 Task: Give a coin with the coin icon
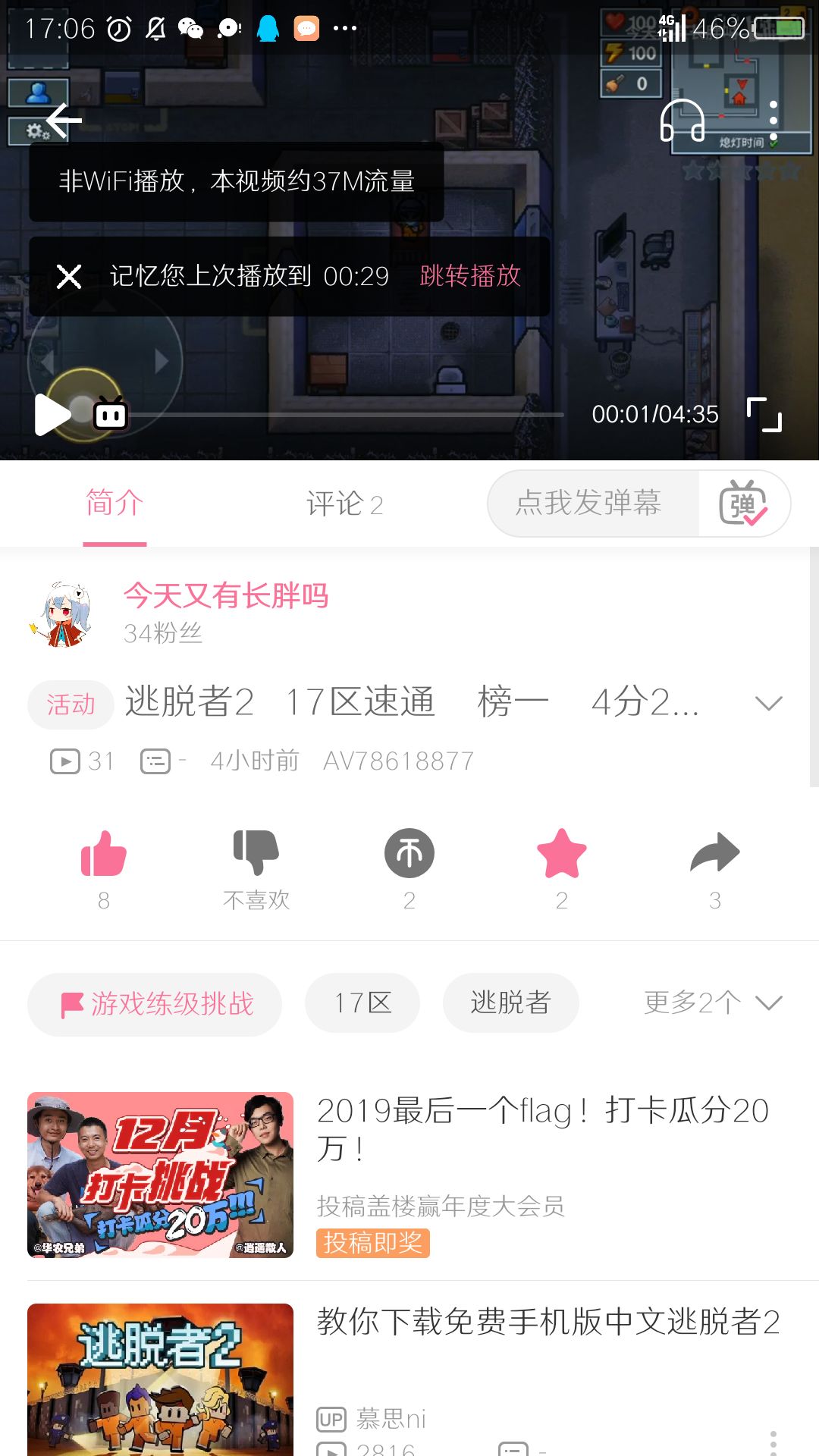(409, 852)
